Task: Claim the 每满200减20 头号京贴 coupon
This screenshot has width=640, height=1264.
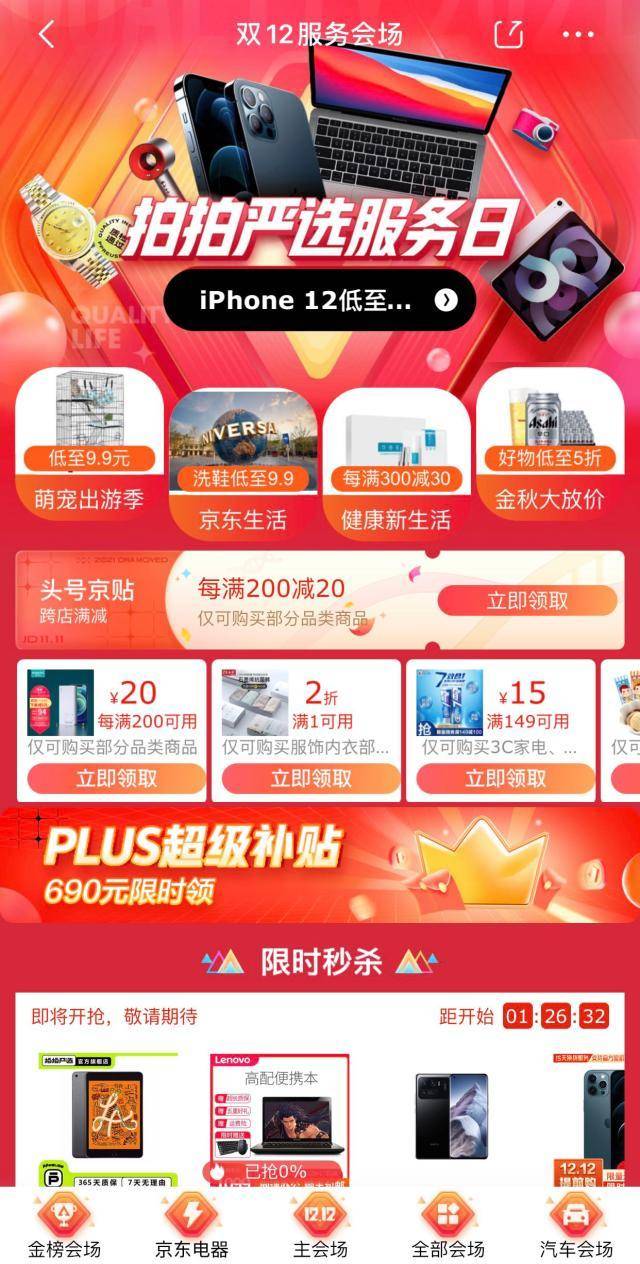Action: coord(527,600)
